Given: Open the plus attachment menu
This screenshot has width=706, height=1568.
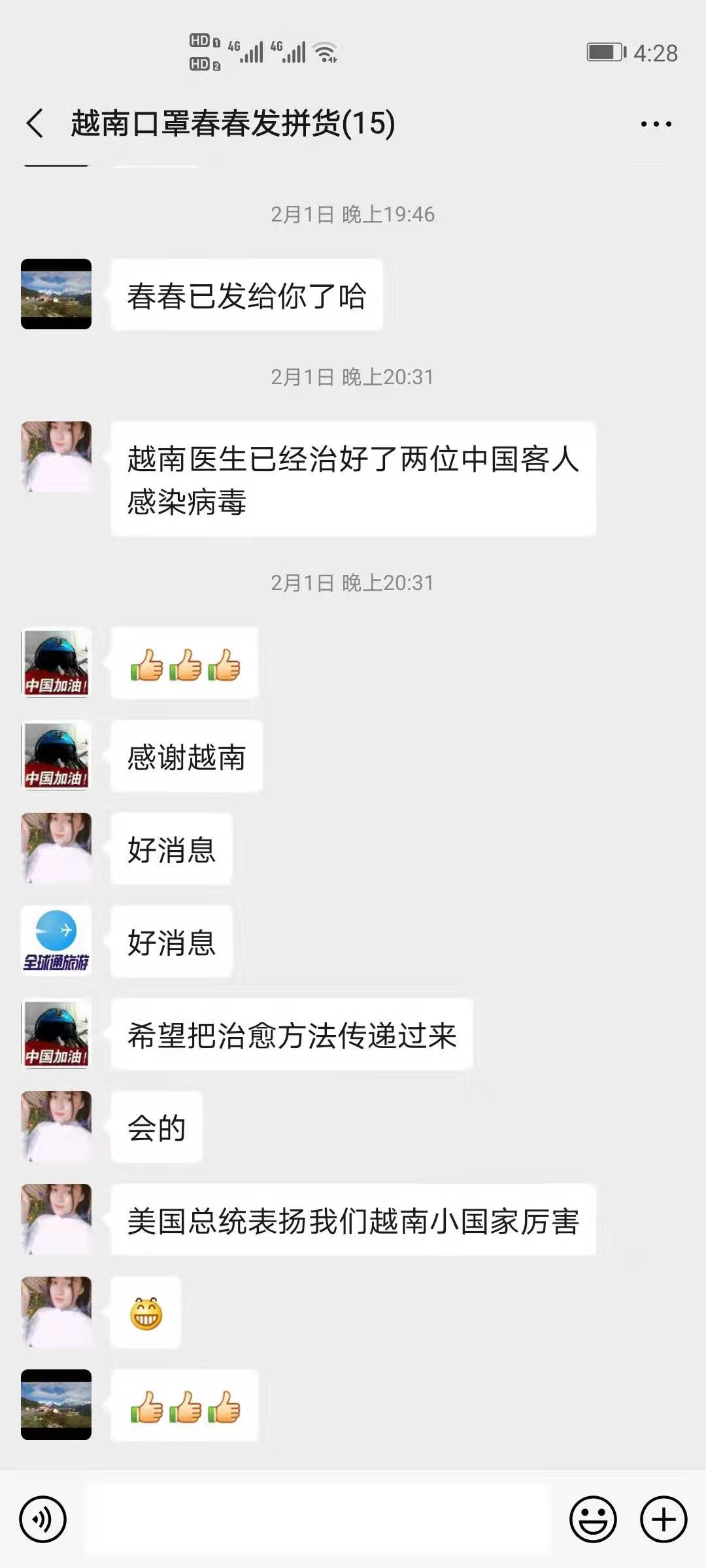Looking at the screenshot, I should (663, 1519).
